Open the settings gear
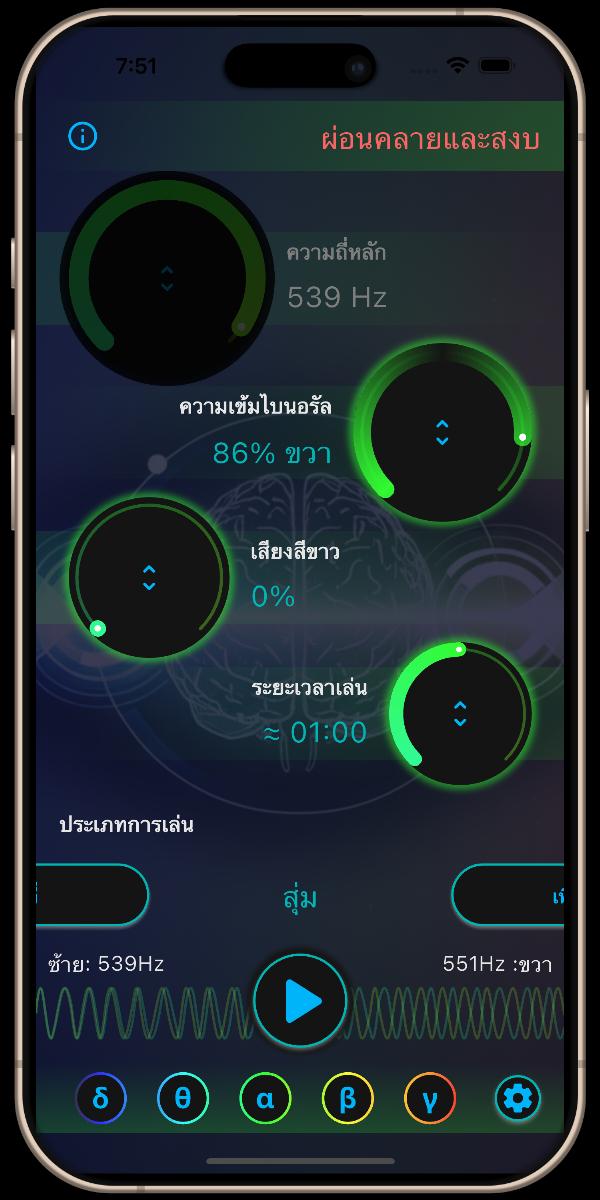 pyautogui.click(x=519, y=1099)
